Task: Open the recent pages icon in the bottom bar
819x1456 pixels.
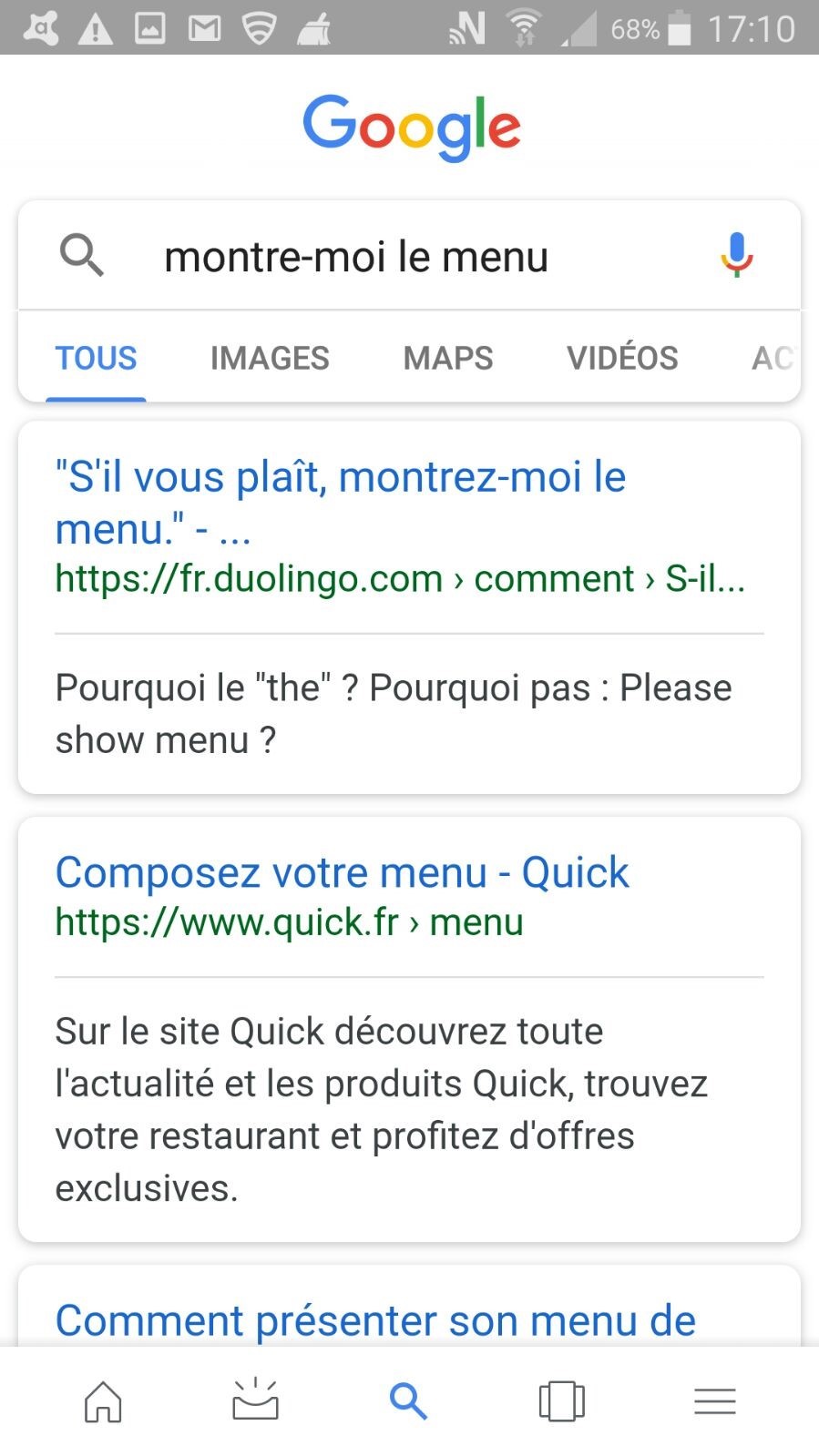Action: (561, 1400)
